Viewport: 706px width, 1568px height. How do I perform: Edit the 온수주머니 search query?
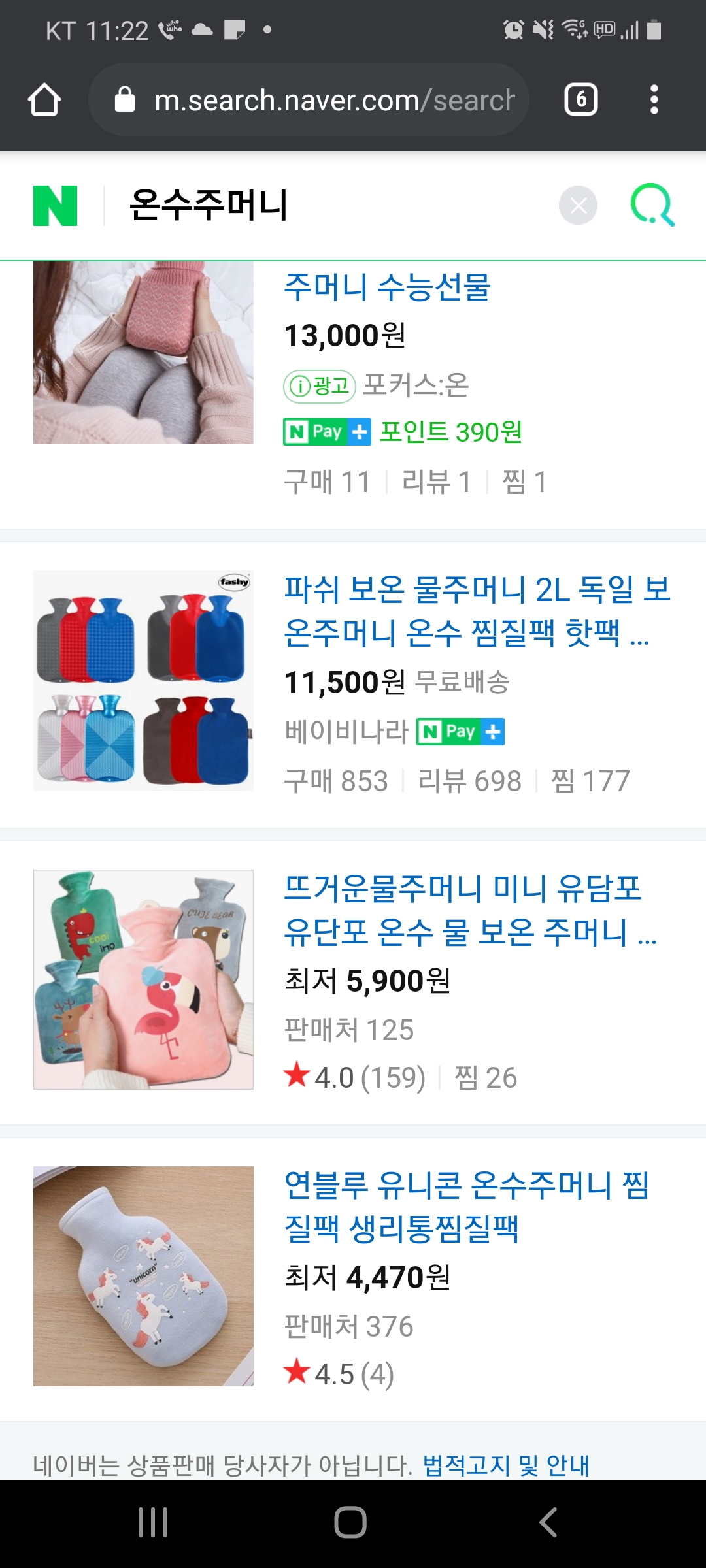pyautogui.click(x=327, y=206)
